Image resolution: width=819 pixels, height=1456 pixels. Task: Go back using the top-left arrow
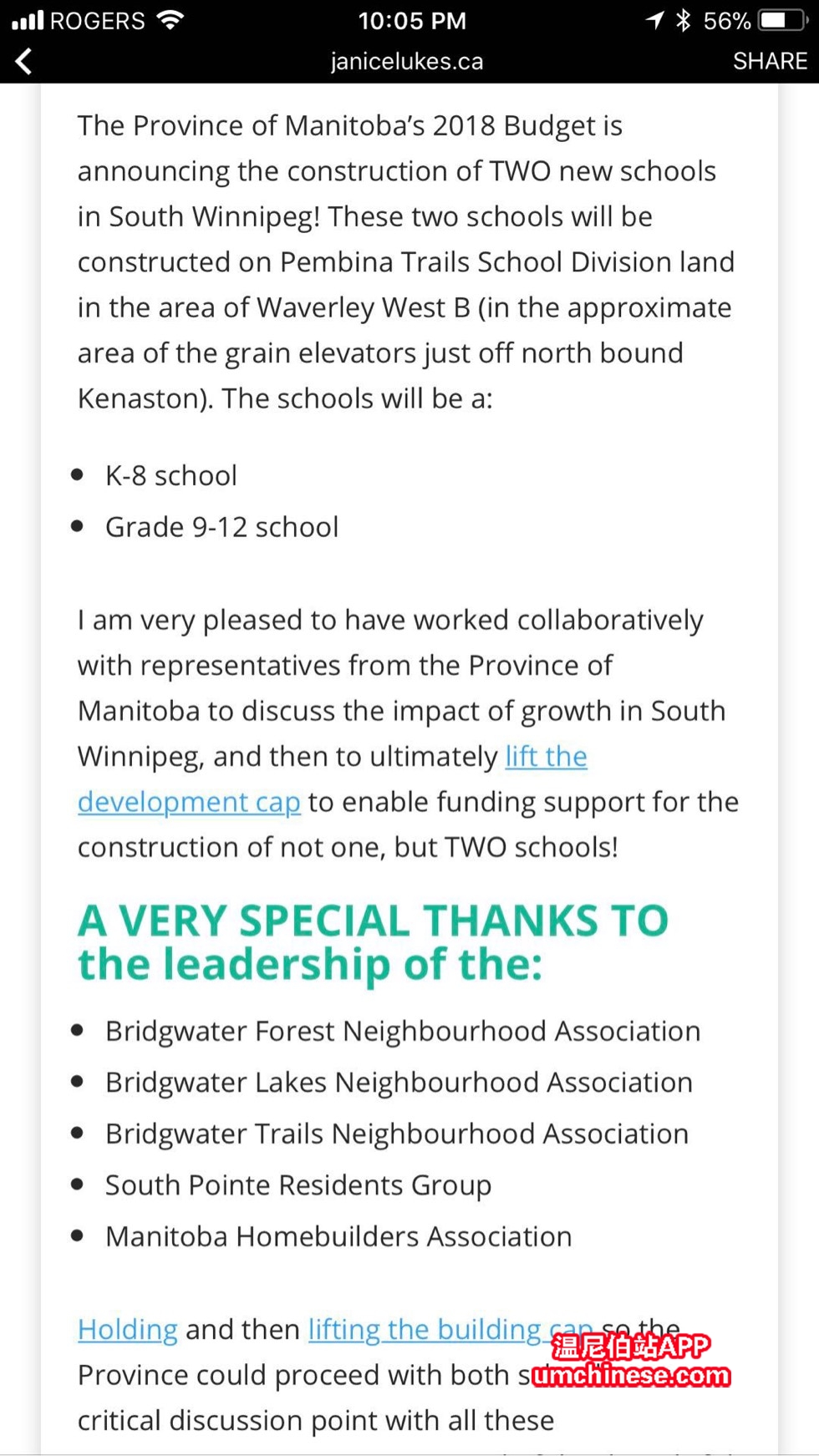click(24, 61)
